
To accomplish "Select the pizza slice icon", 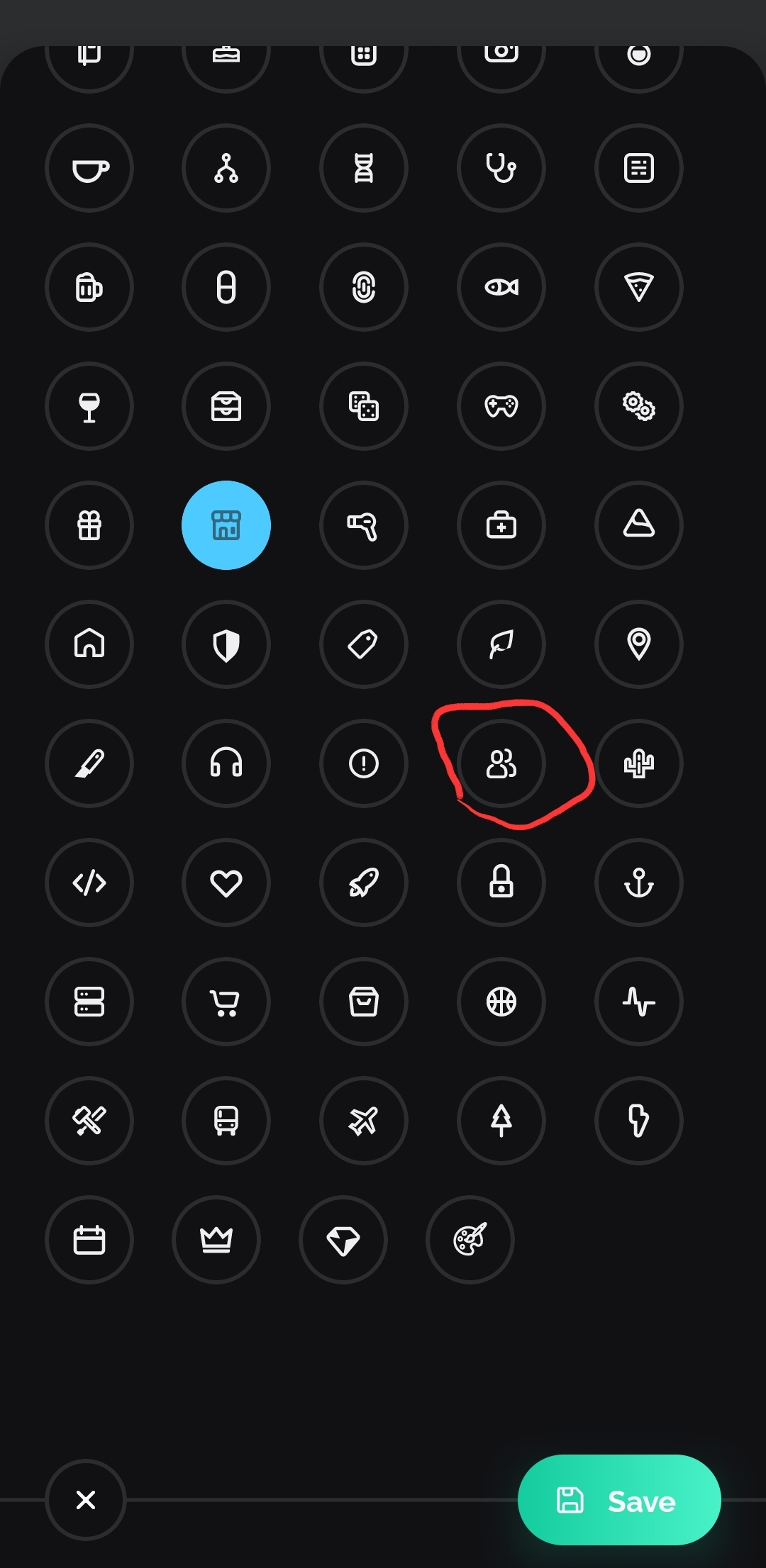I will pos(639,288).
